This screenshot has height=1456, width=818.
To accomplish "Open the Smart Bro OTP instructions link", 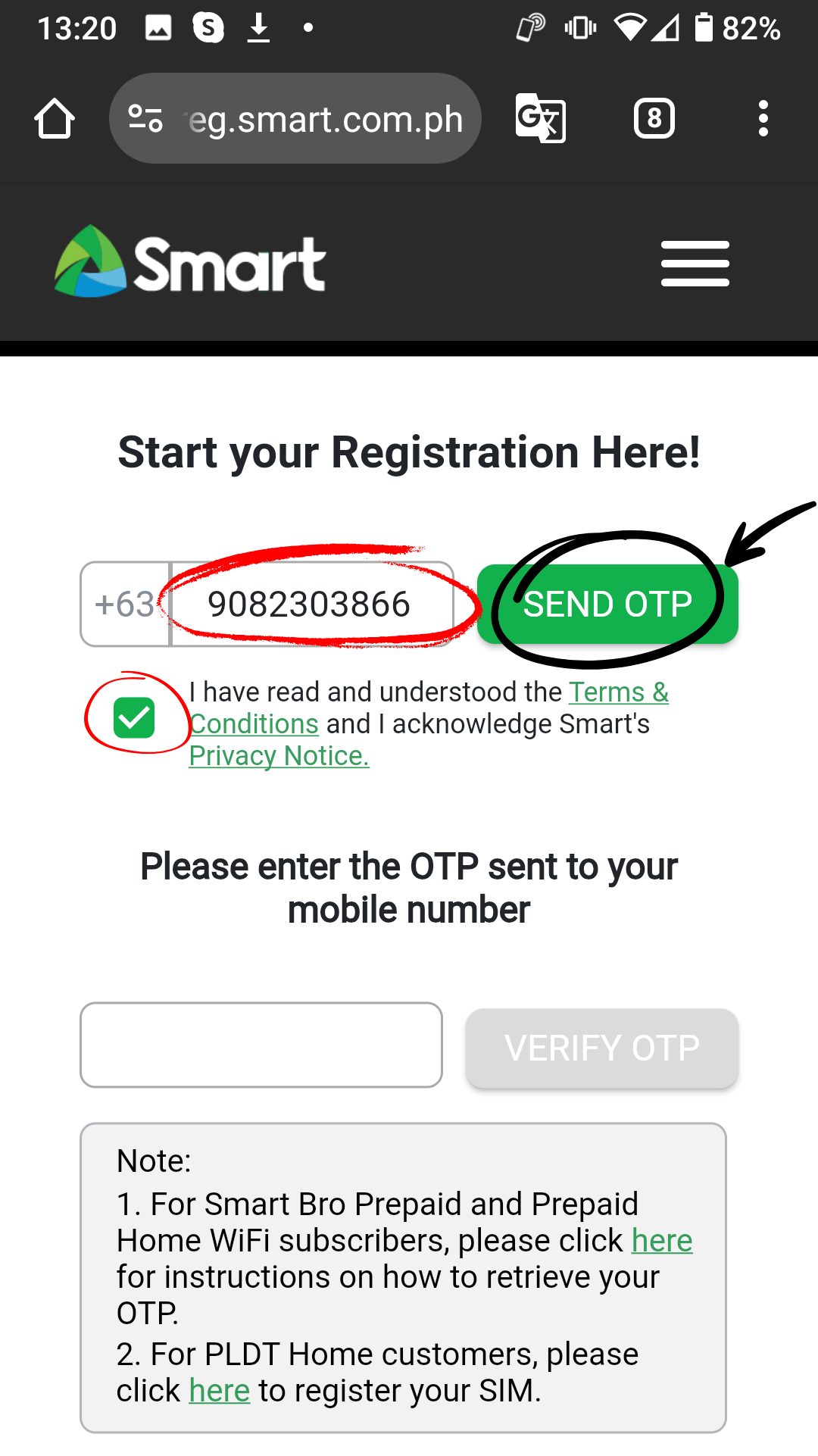I will (662, 1241).
